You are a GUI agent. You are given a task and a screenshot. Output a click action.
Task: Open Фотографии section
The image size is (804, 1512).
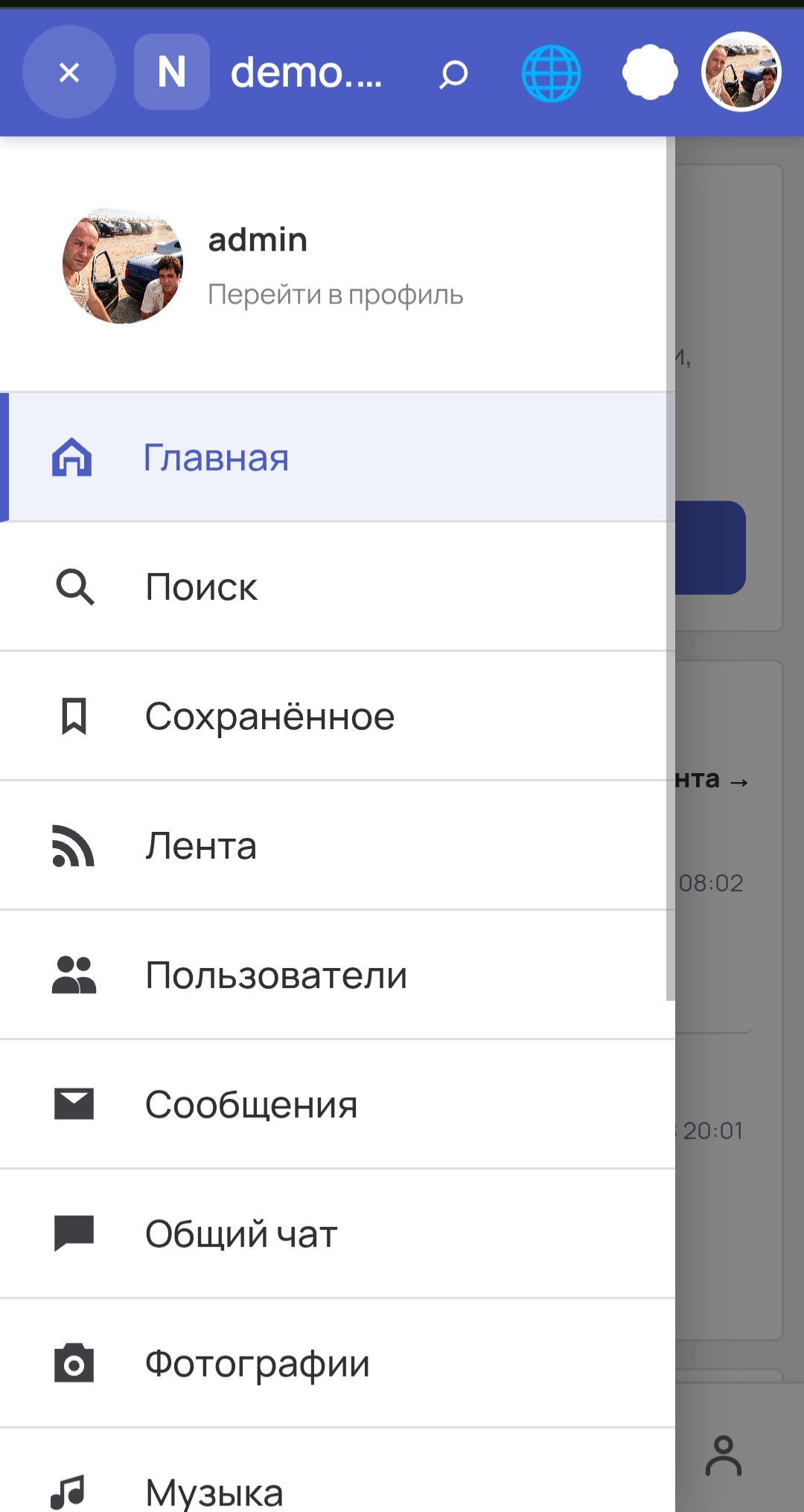pyautogui.click(x=334, y=1363)
